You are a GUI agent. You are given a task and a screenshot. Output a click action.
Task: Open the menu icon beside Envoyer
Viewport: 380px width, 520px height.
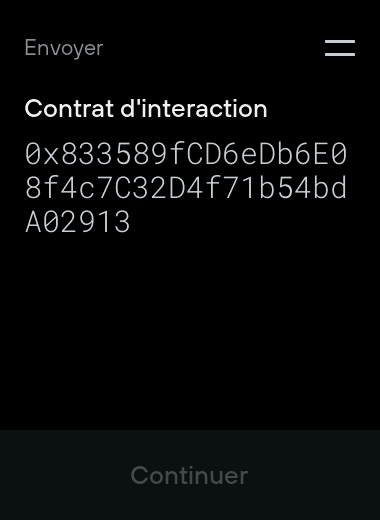[340, 48]
